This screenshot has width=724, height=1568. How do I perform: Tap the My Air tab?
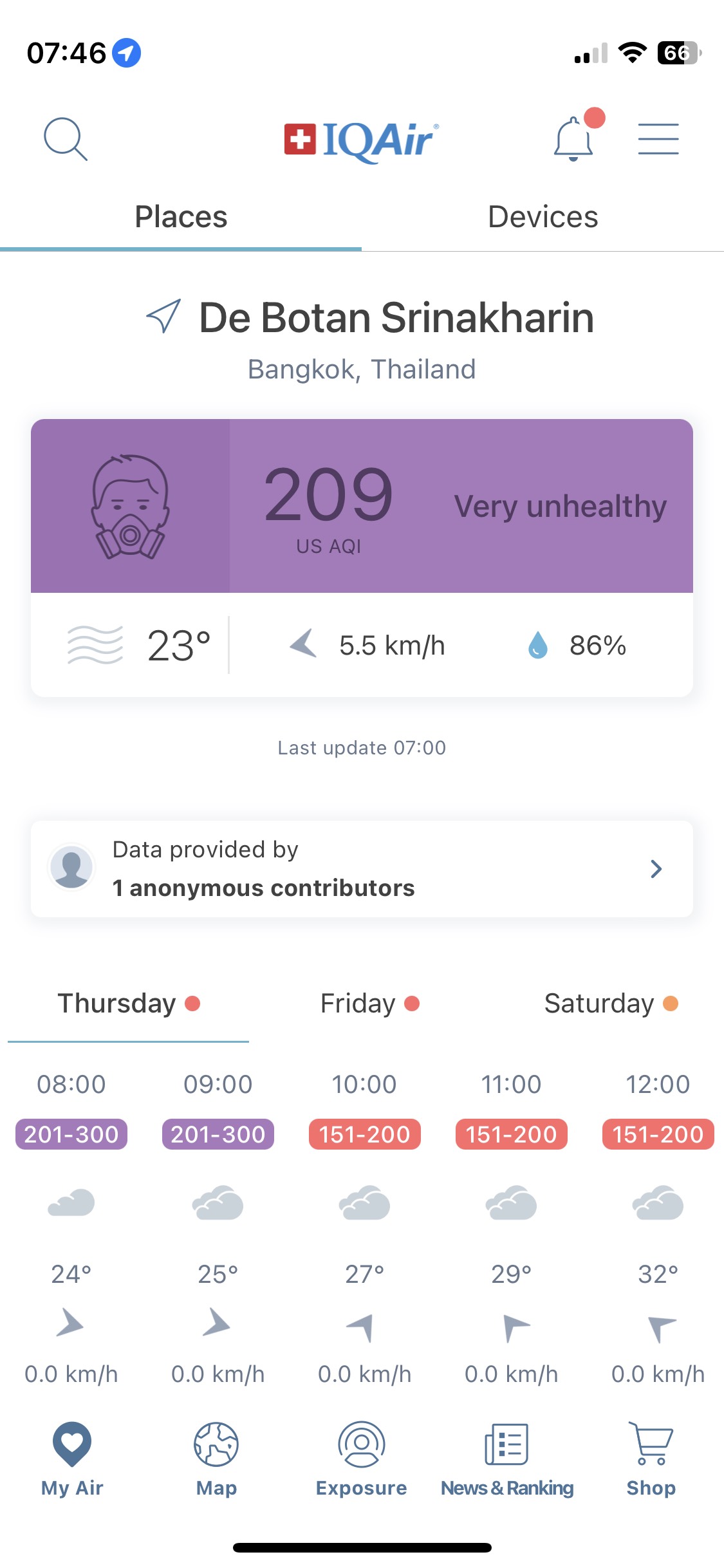[72, 1459]
